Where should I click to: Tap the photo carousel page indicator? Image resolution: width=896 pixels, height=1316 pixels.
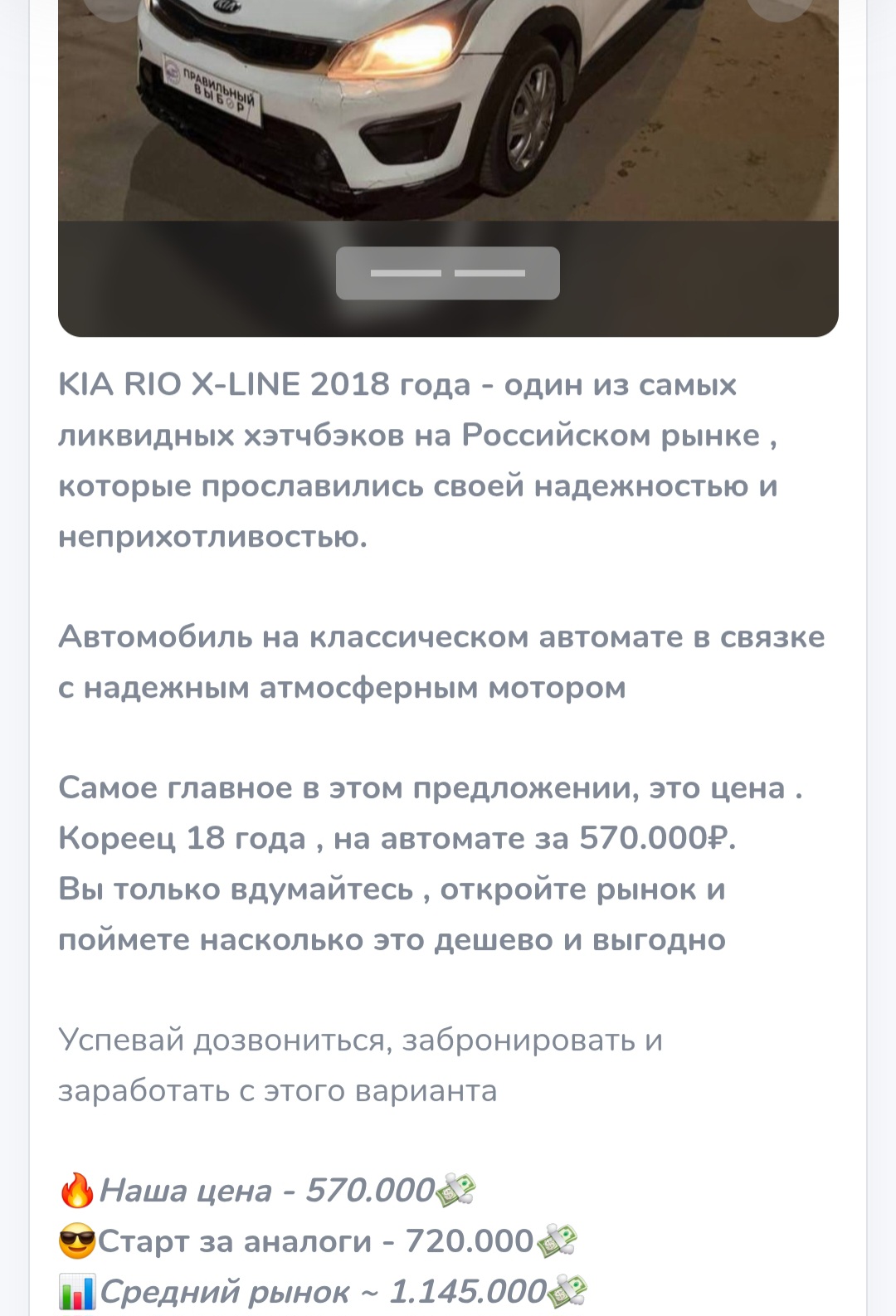(x=448, y=273)
